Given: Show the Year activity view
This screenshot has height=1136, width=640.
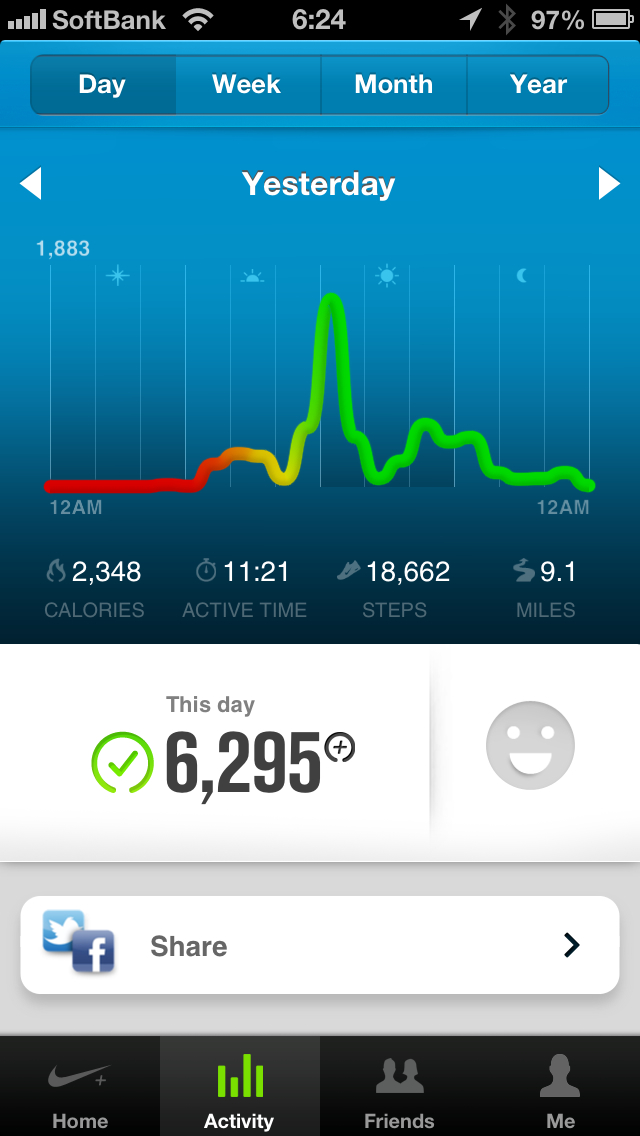Looking at the screenshot, I should pos(538,85).
